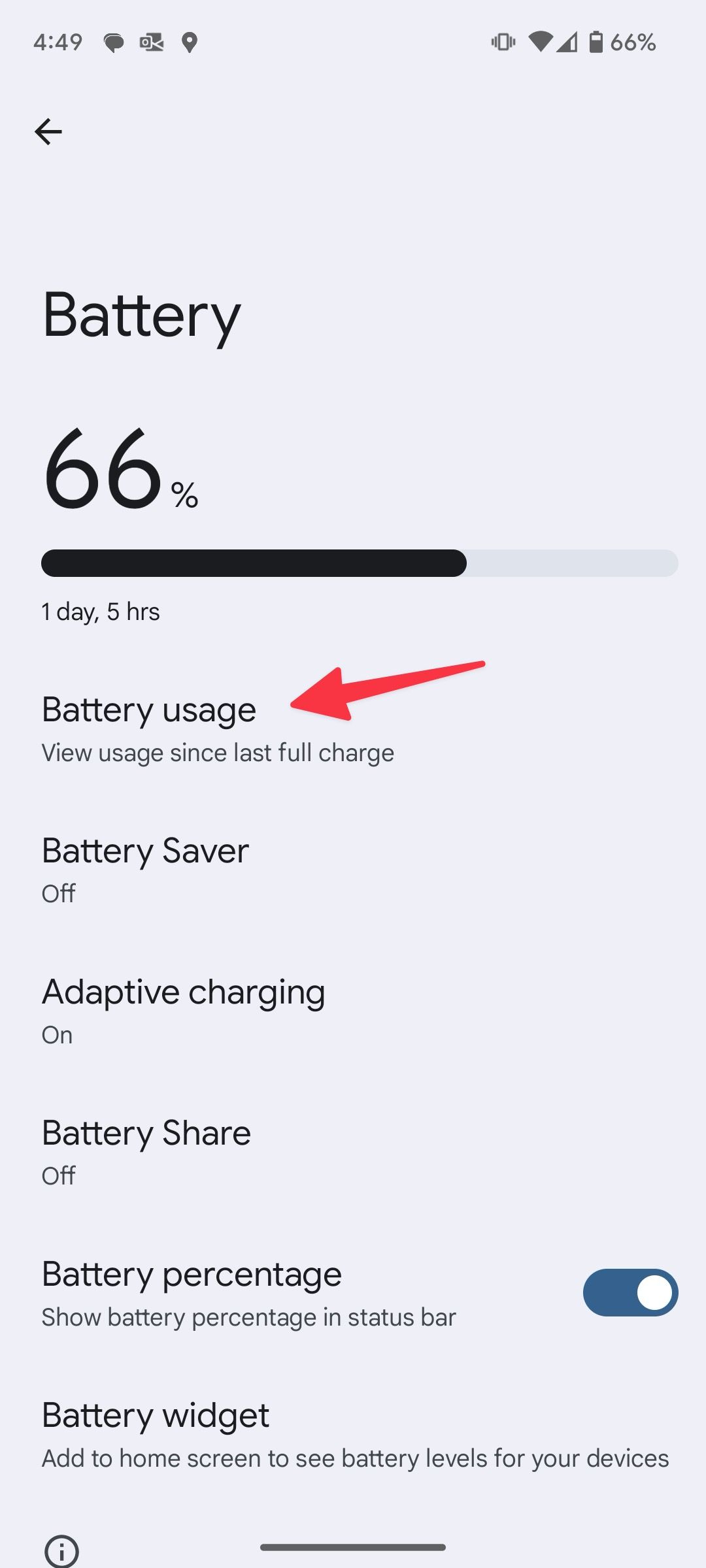The image size is (706, 1568).
Task: Tap the '1 day, 5 hrs' estimate text
Action: 101,612
